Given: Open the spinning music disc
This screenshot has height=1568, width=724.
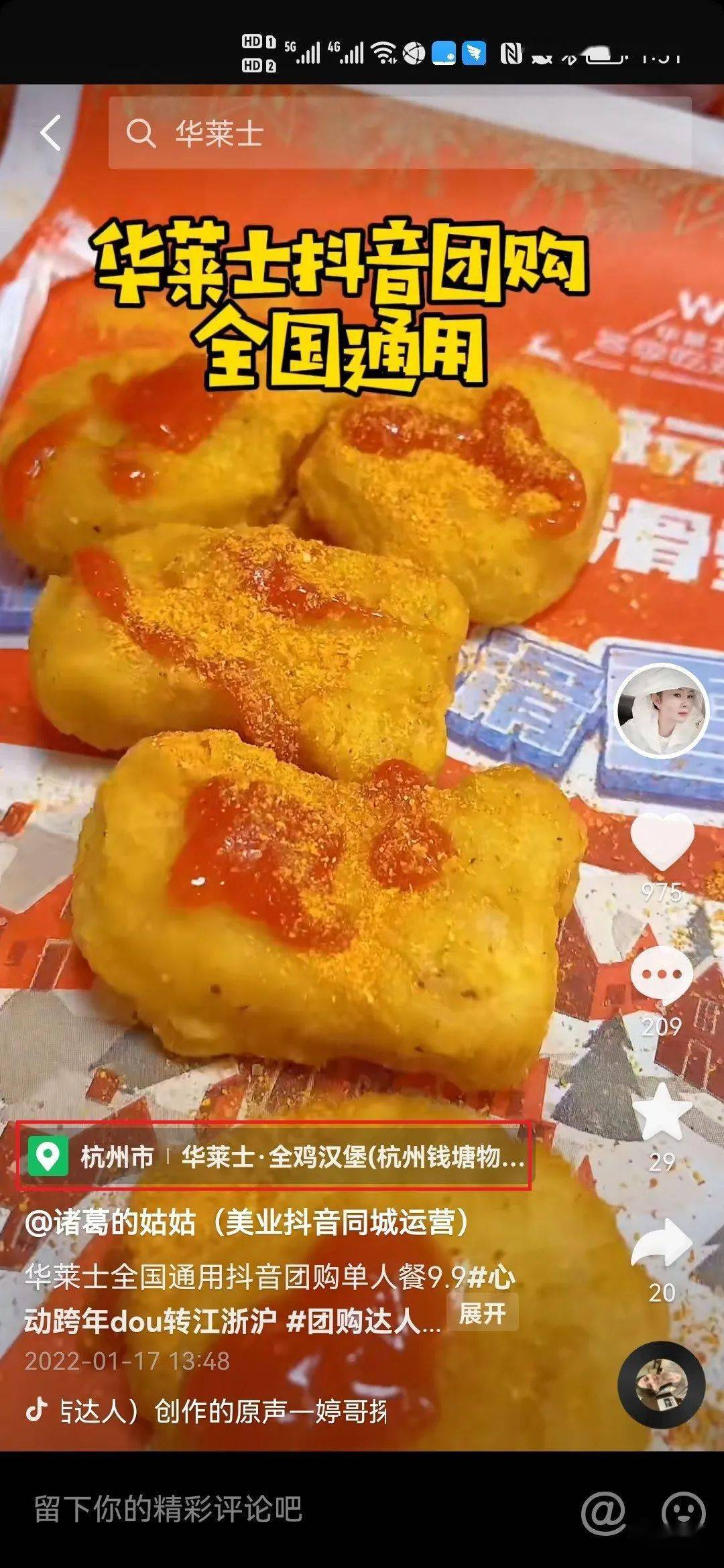Looking at the screenshot, I should [662, 1384].
